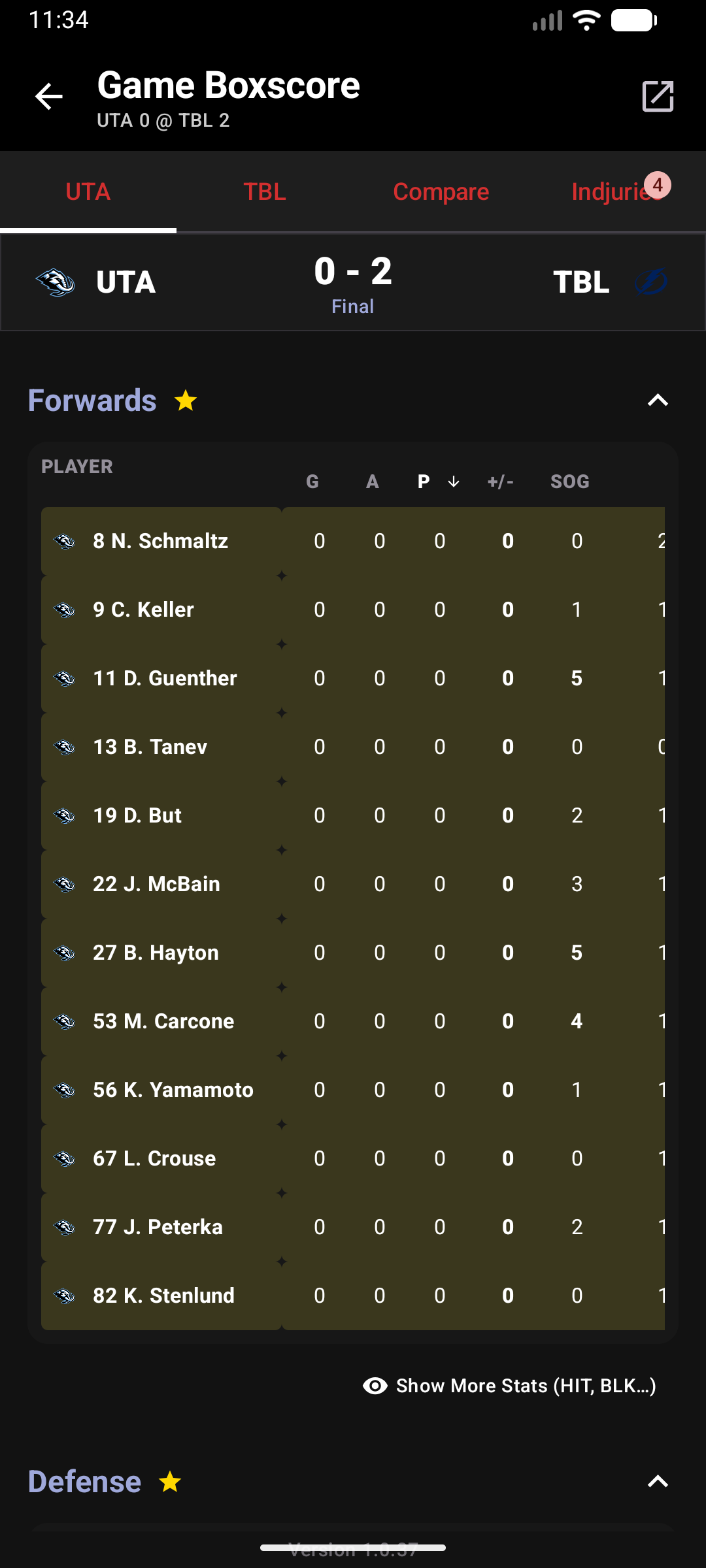This screenshot has height=1568, width=706.
Task: Click the UTA team logo in score header
Action: click(x=55, y=282)
